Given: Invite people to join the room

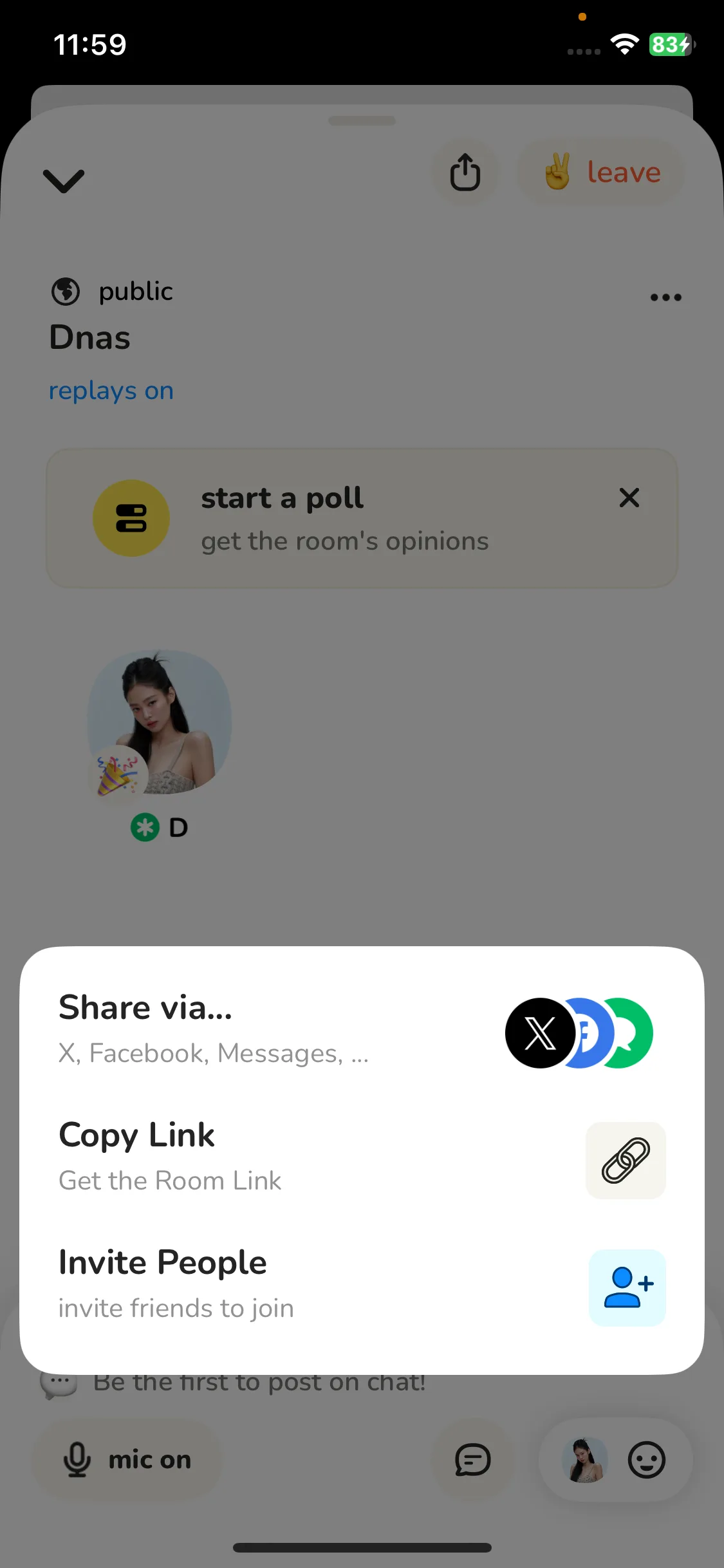Looking at the screenshot, I should tap(360, 1287).
